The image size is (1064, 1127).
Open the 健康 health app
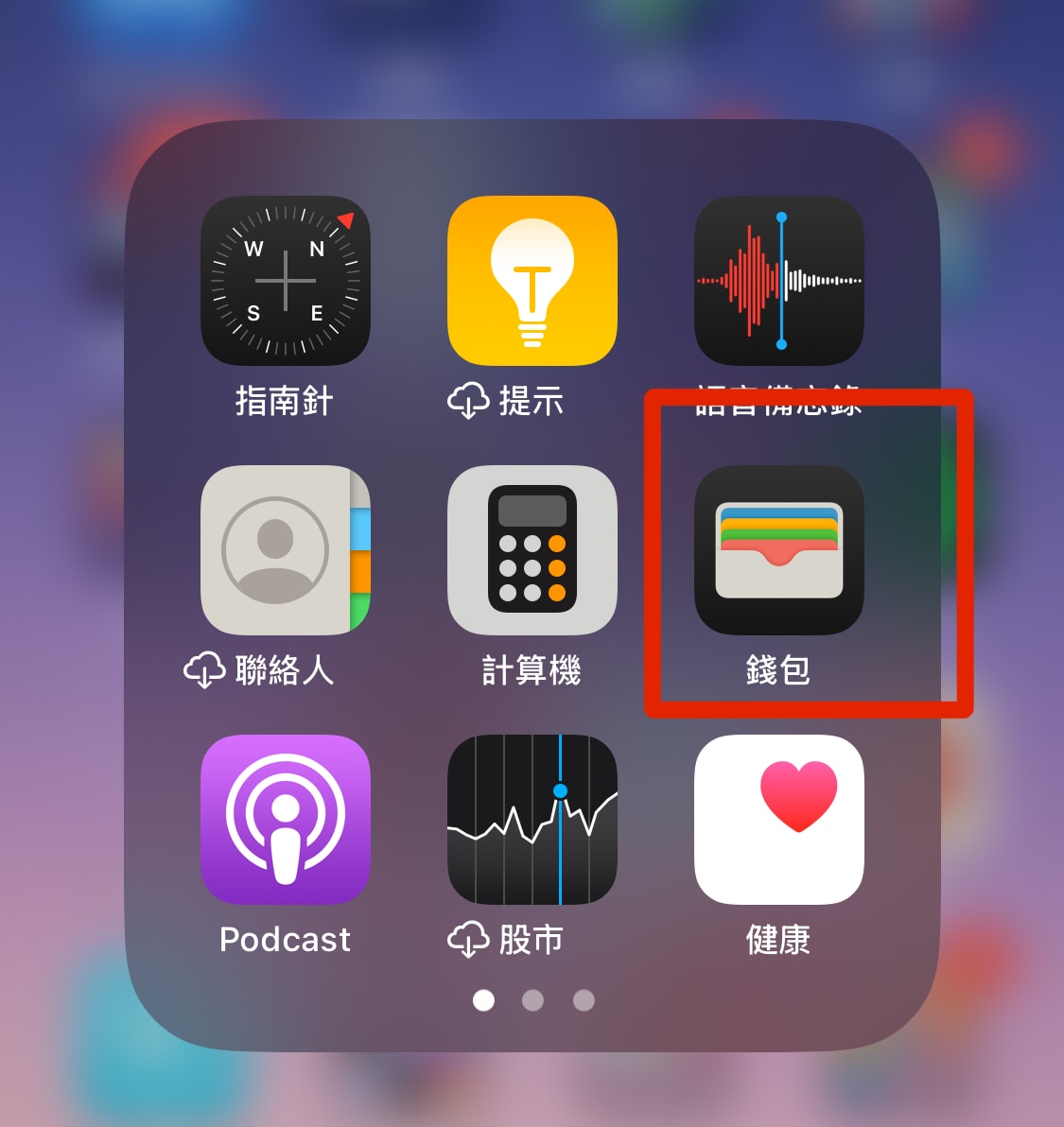pos(778,820)
